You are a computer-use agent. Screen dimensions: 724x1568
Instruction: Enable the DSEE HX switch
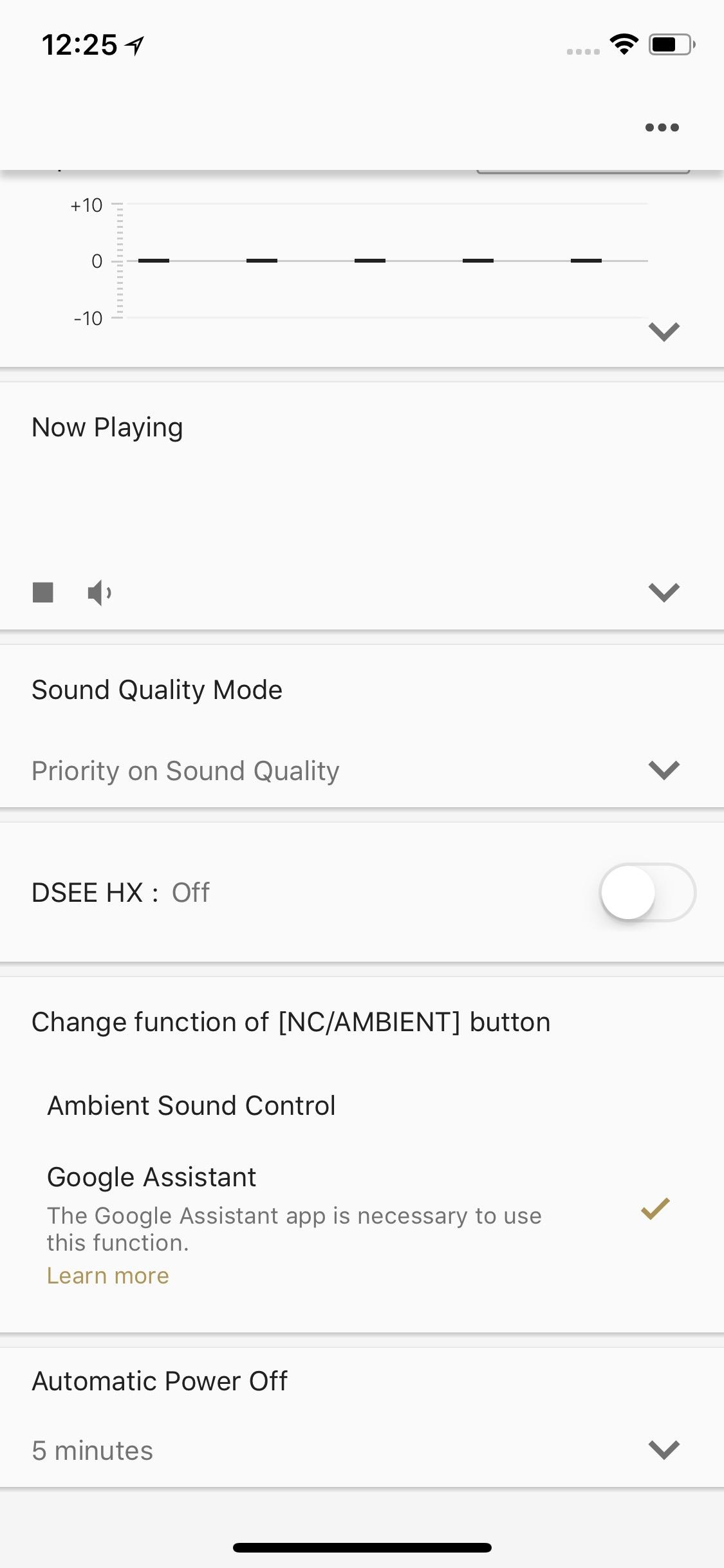coord(647,892)
